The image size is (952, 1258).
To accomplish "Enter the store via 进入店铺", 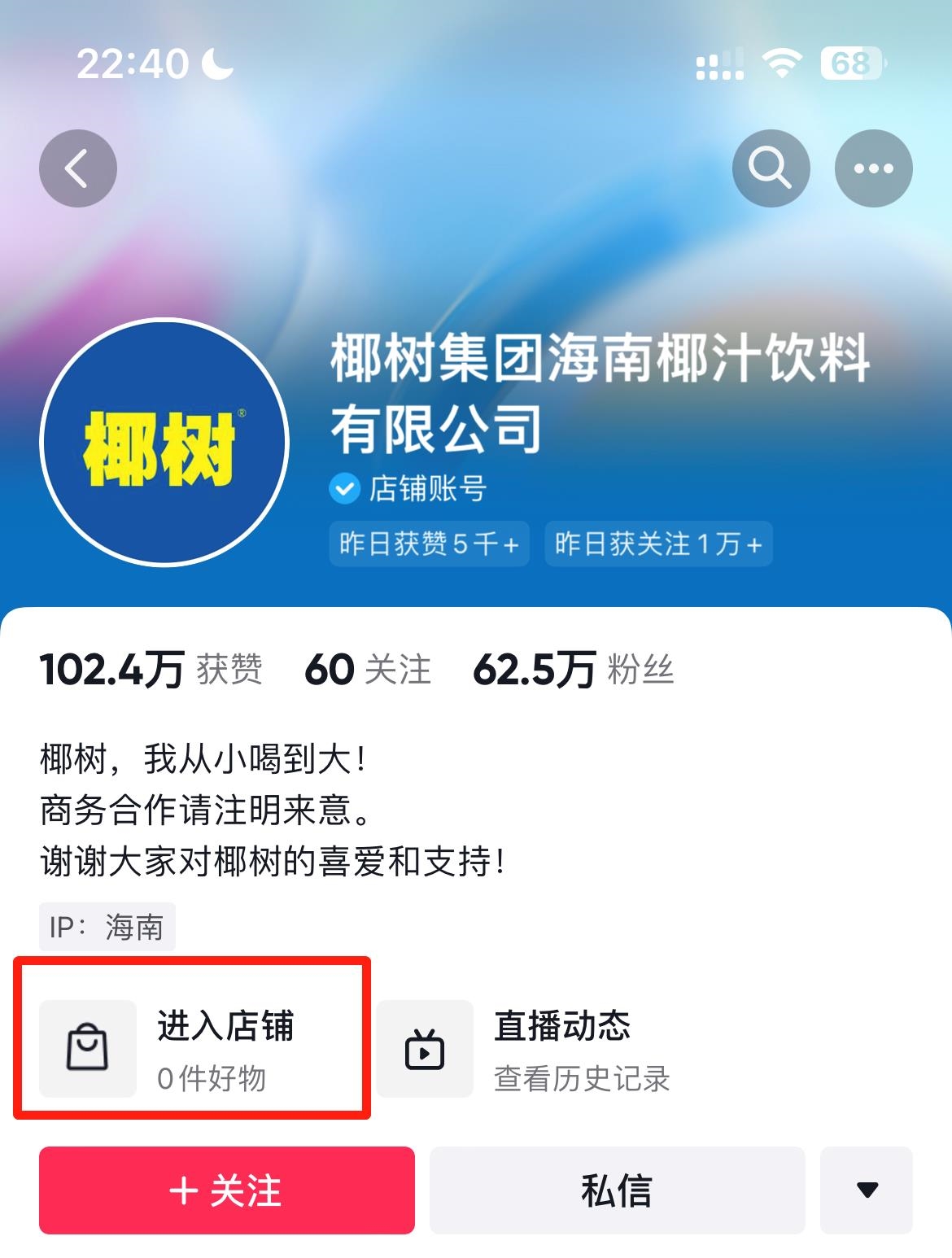I will [192, 1048].
